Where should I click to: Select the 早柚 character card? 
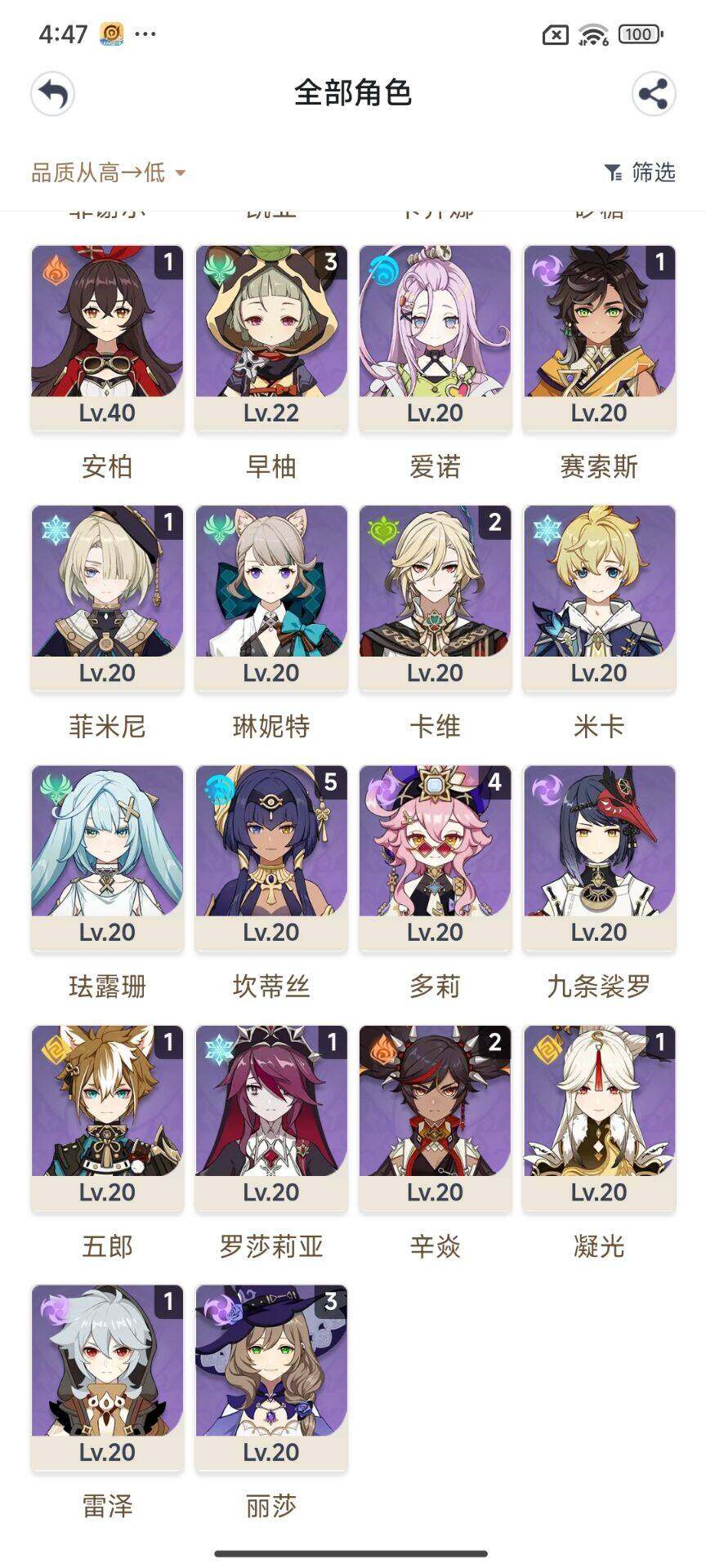point(271,337)
